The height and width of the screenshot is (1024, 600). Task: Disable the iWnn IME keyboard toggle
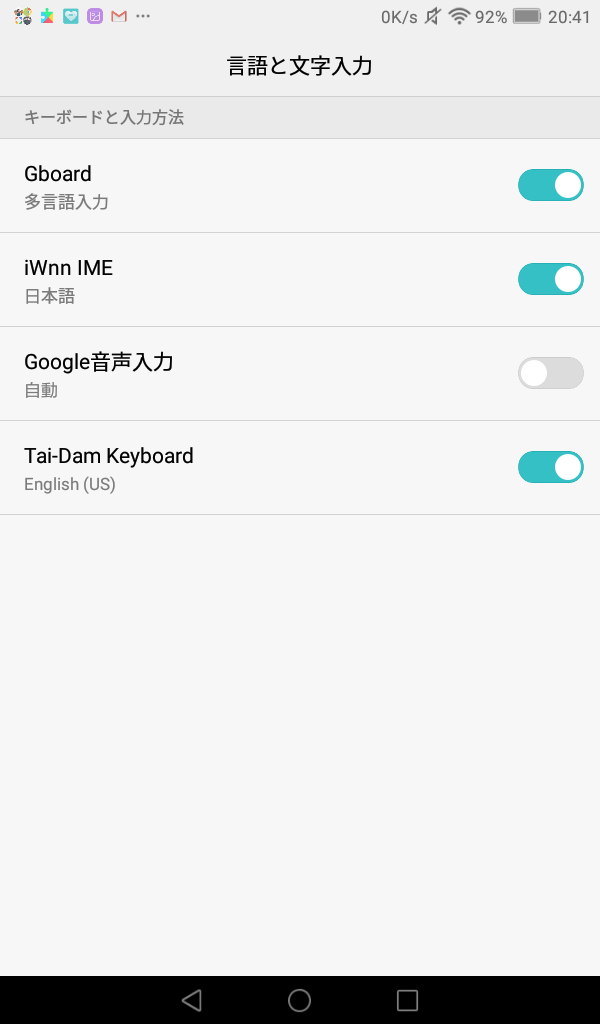pos(550,279)
